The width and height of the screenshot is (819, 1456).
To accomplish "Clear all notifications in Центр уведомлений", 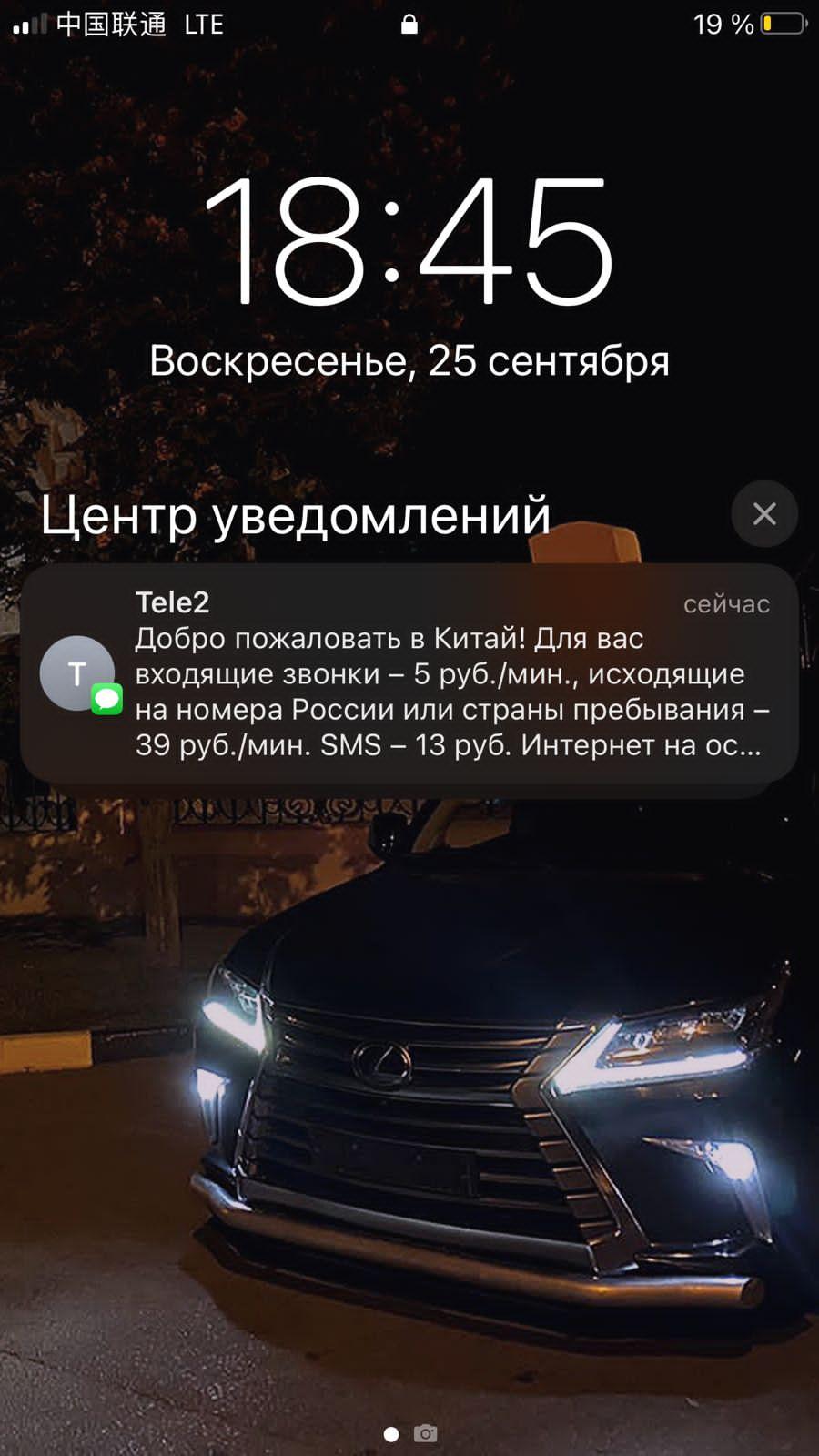I will point(764,514).
